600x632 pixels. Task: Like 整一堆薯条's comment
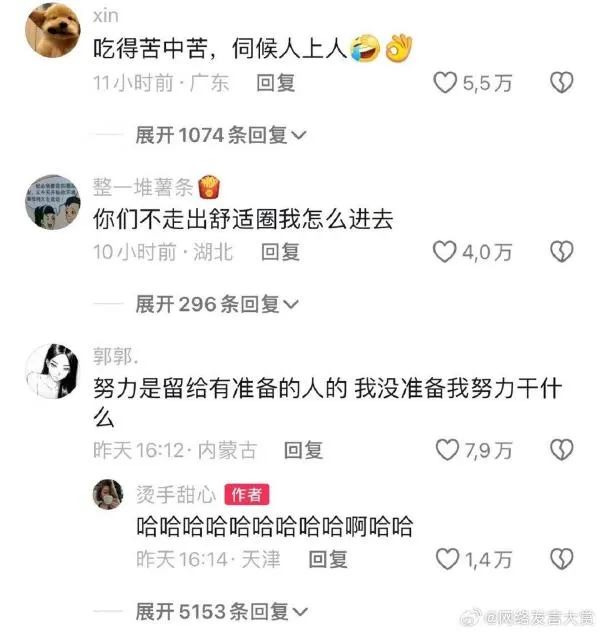point(444,252)
